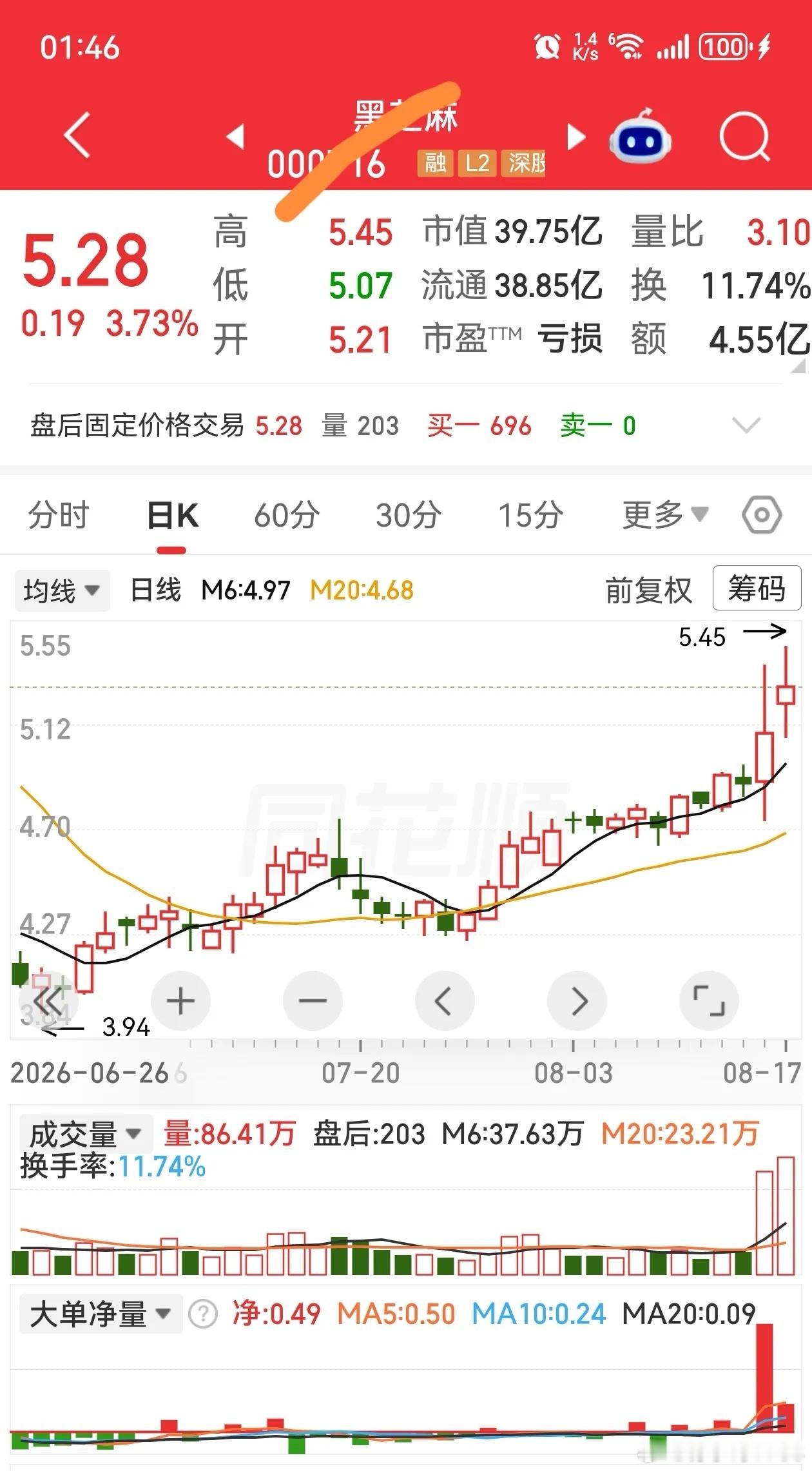
Task: Select the 日K tab
Action: pos(173,516)
